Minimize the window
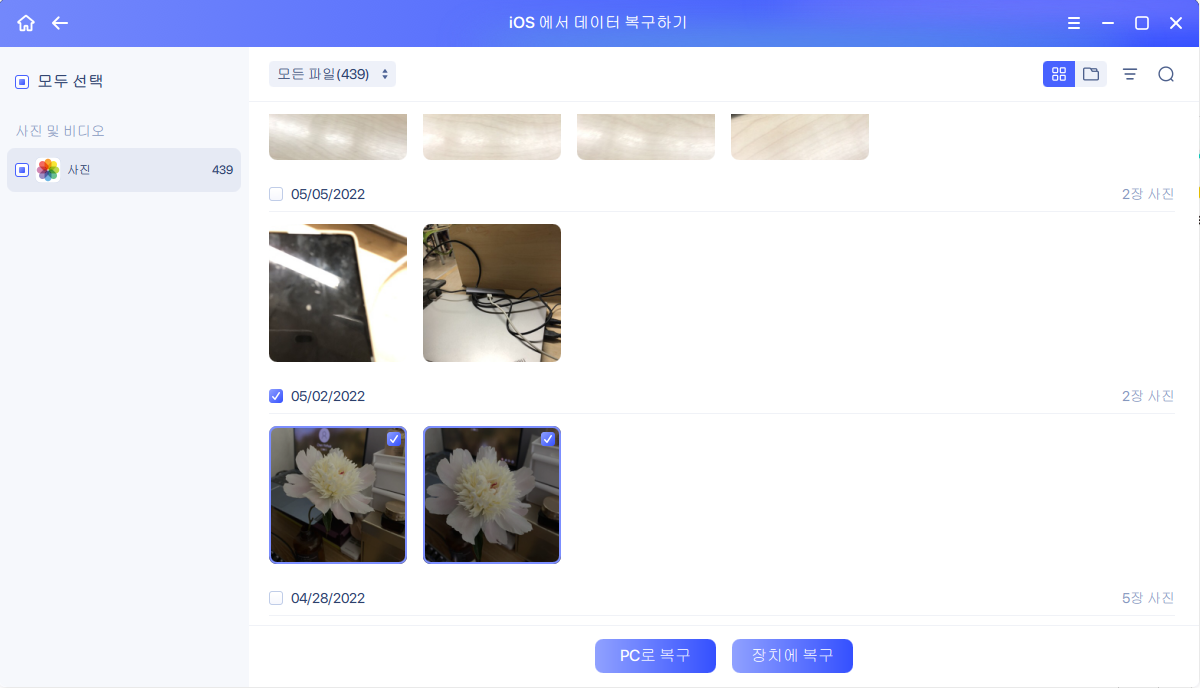This screenshot has height=688, width=1200. coord(1108,23)
